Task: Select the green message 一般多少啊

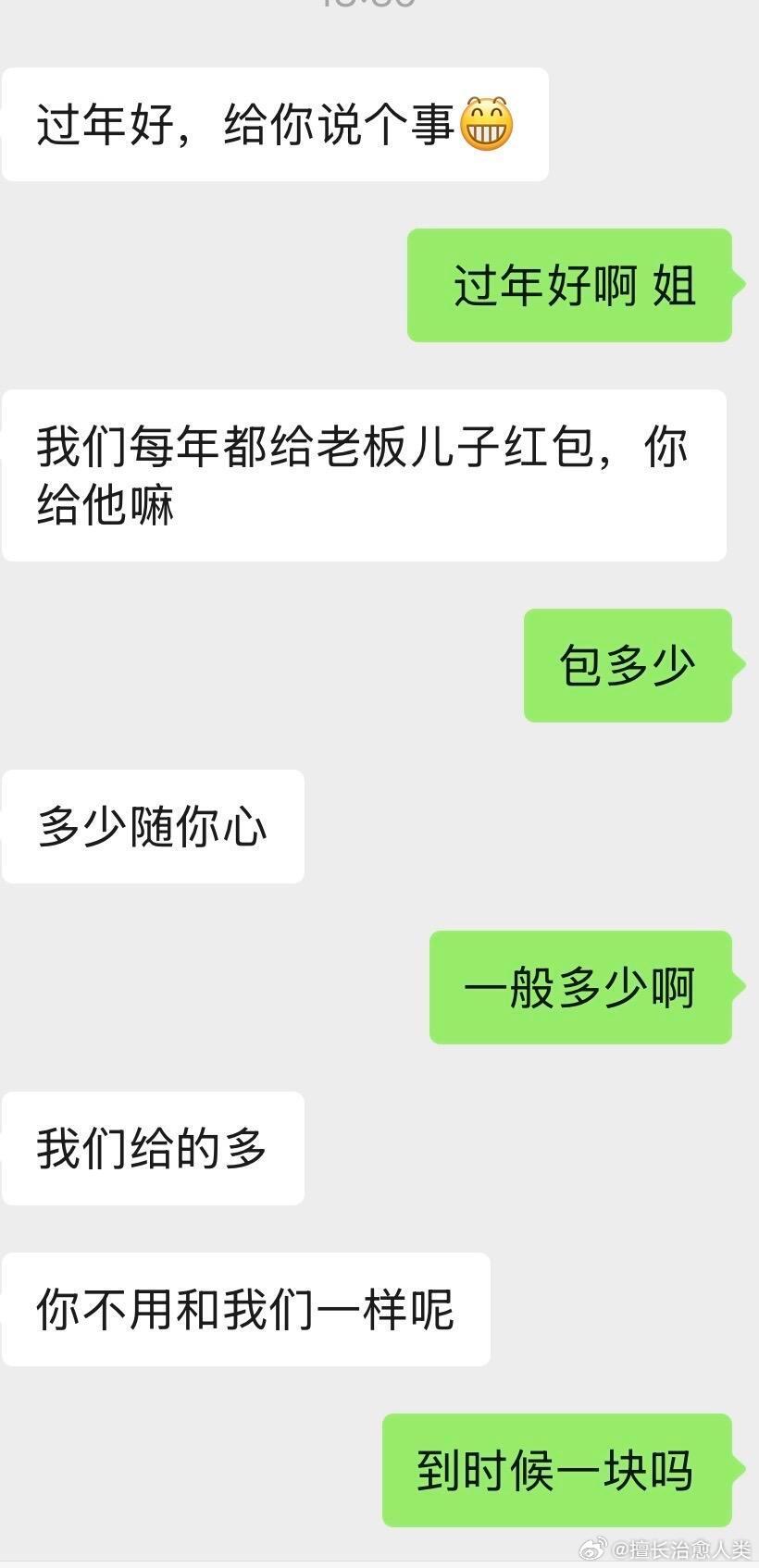Action: 580,987
